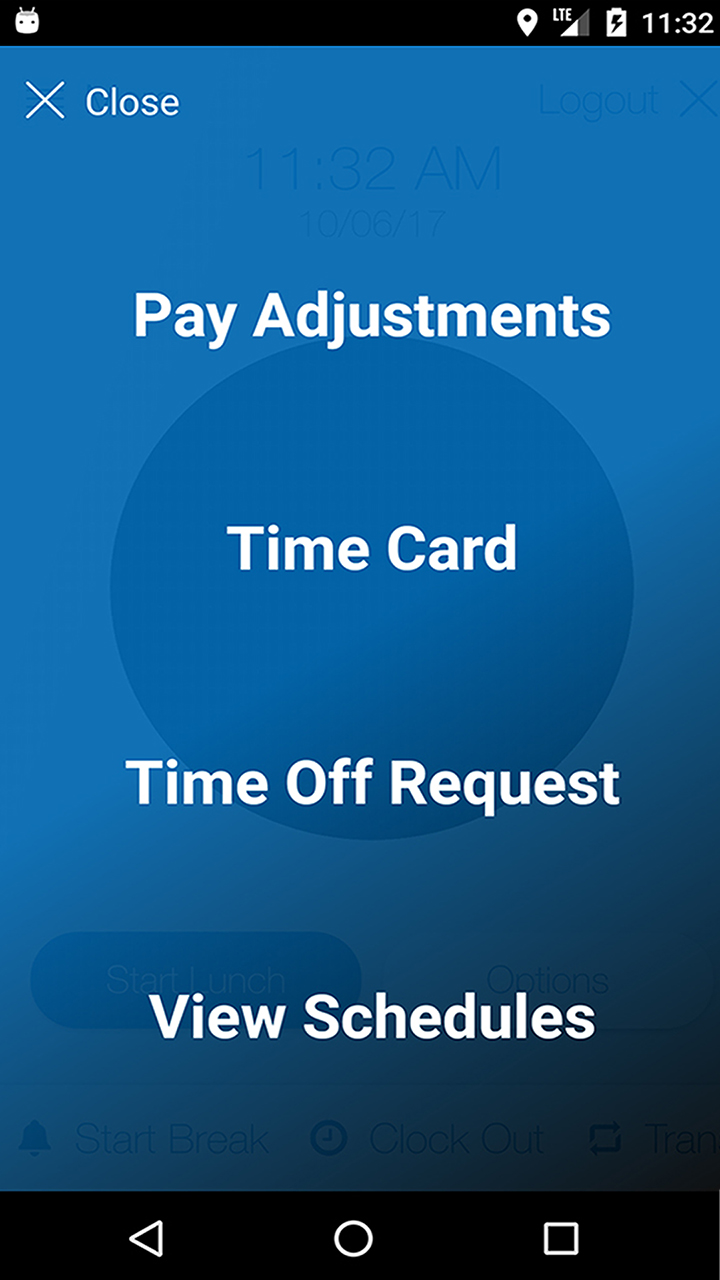View Schedules

pyautogui.click(x=374, y=1016)
